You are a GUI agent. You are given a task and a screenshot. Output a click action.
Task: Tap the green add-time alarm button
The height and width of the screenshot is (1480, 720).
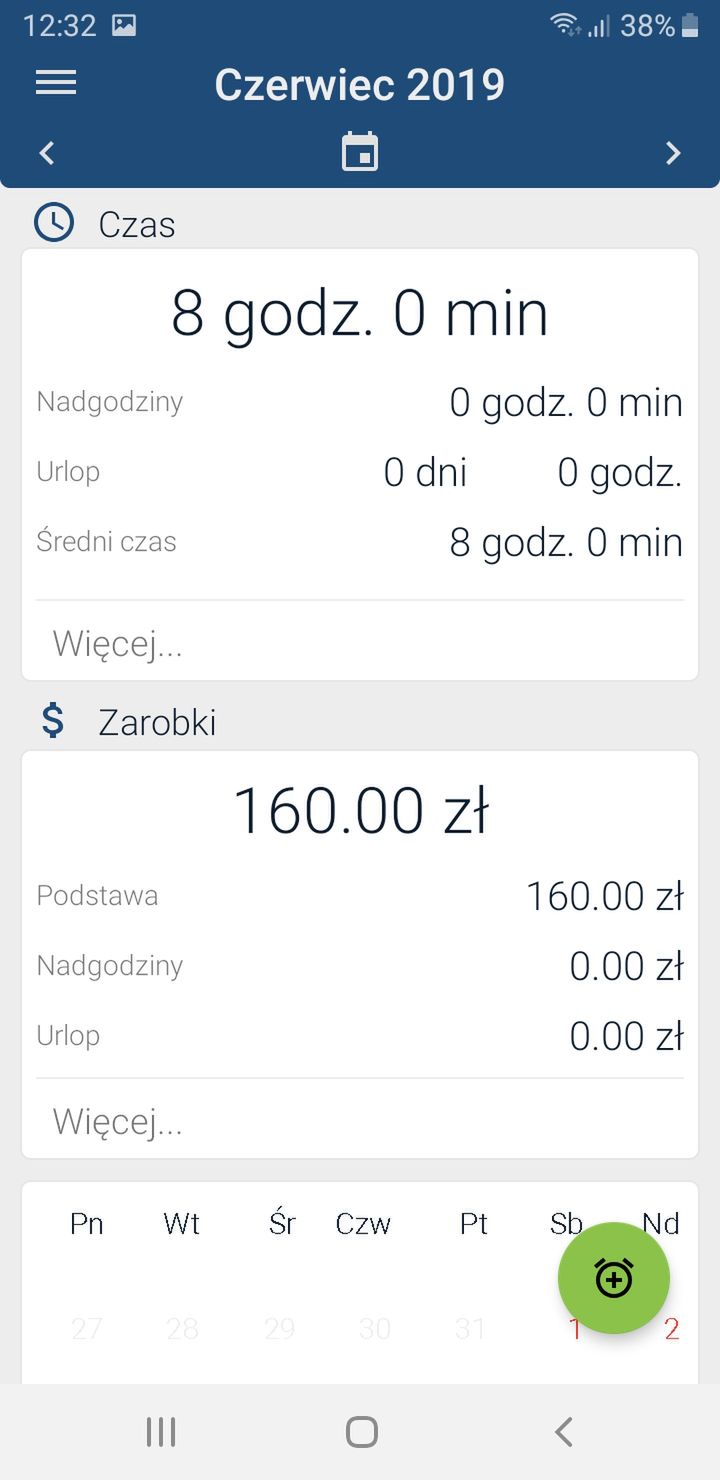point(614,1278)
